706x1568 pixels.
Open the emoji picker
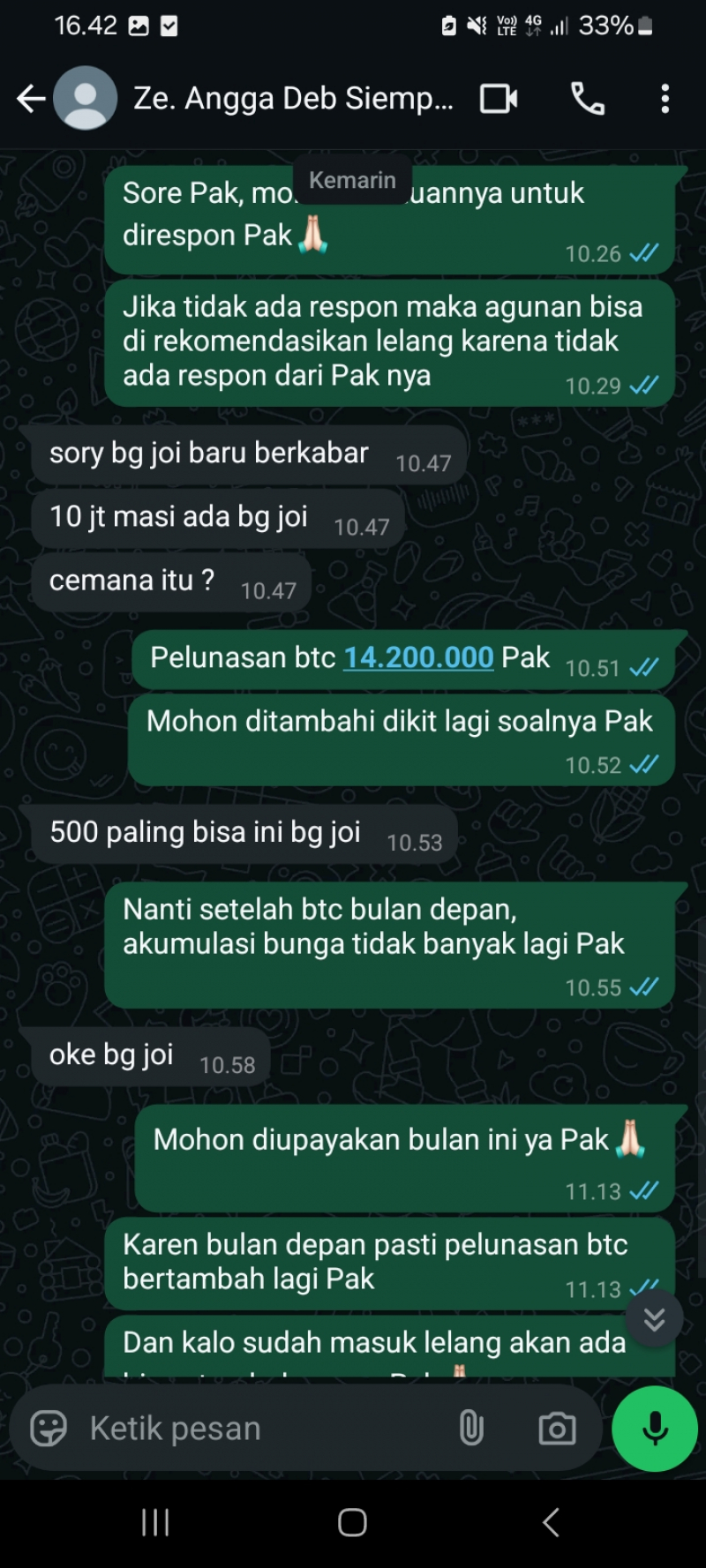[49, 1429]
